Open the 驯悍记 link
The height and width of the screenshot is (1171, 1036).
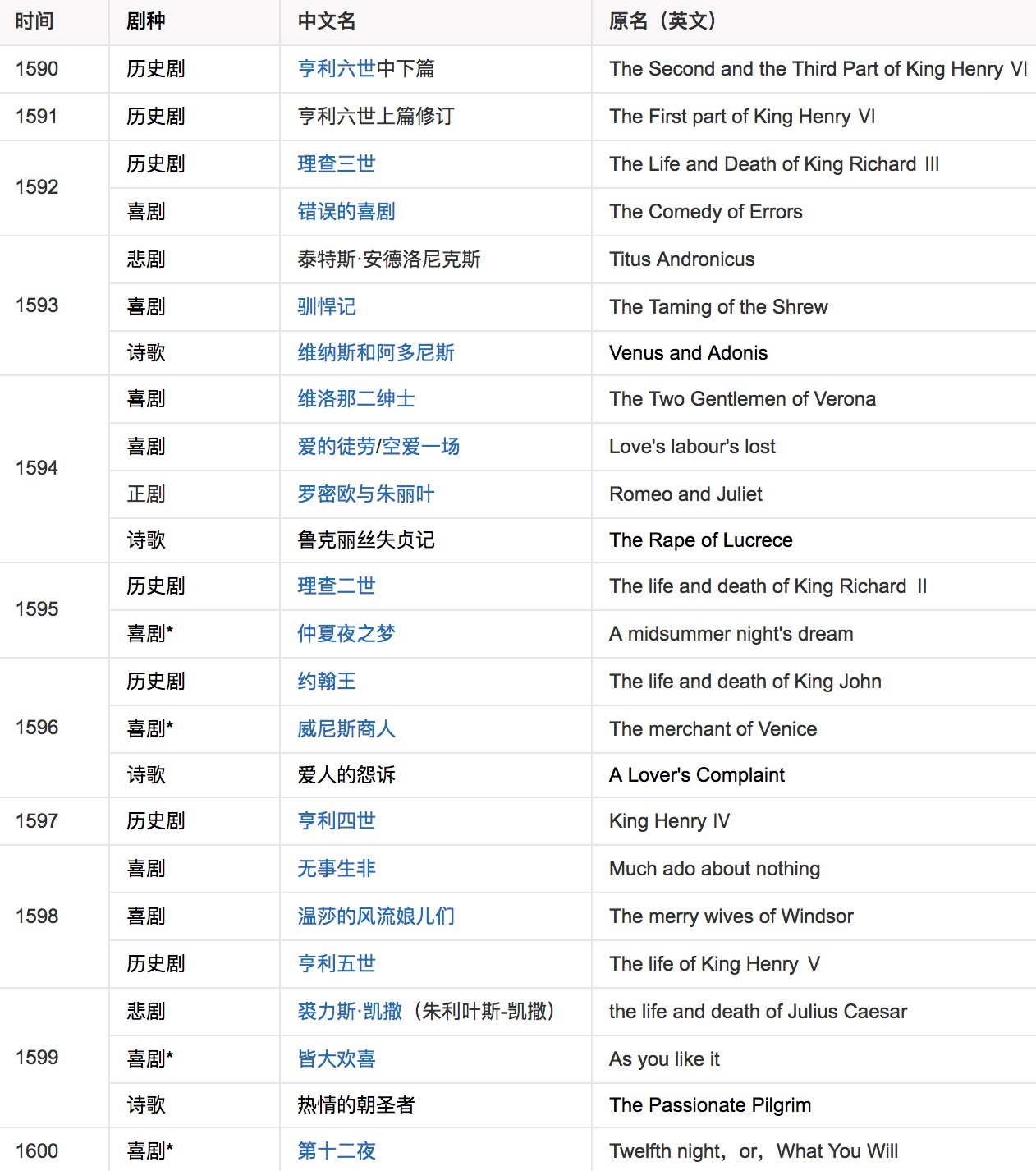(x=326, y=307)
